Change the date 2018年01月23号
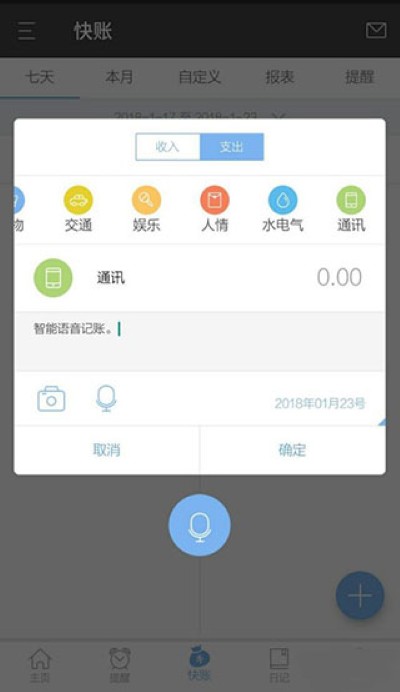The height and width of the screenshot is (692, 400). 320,403
